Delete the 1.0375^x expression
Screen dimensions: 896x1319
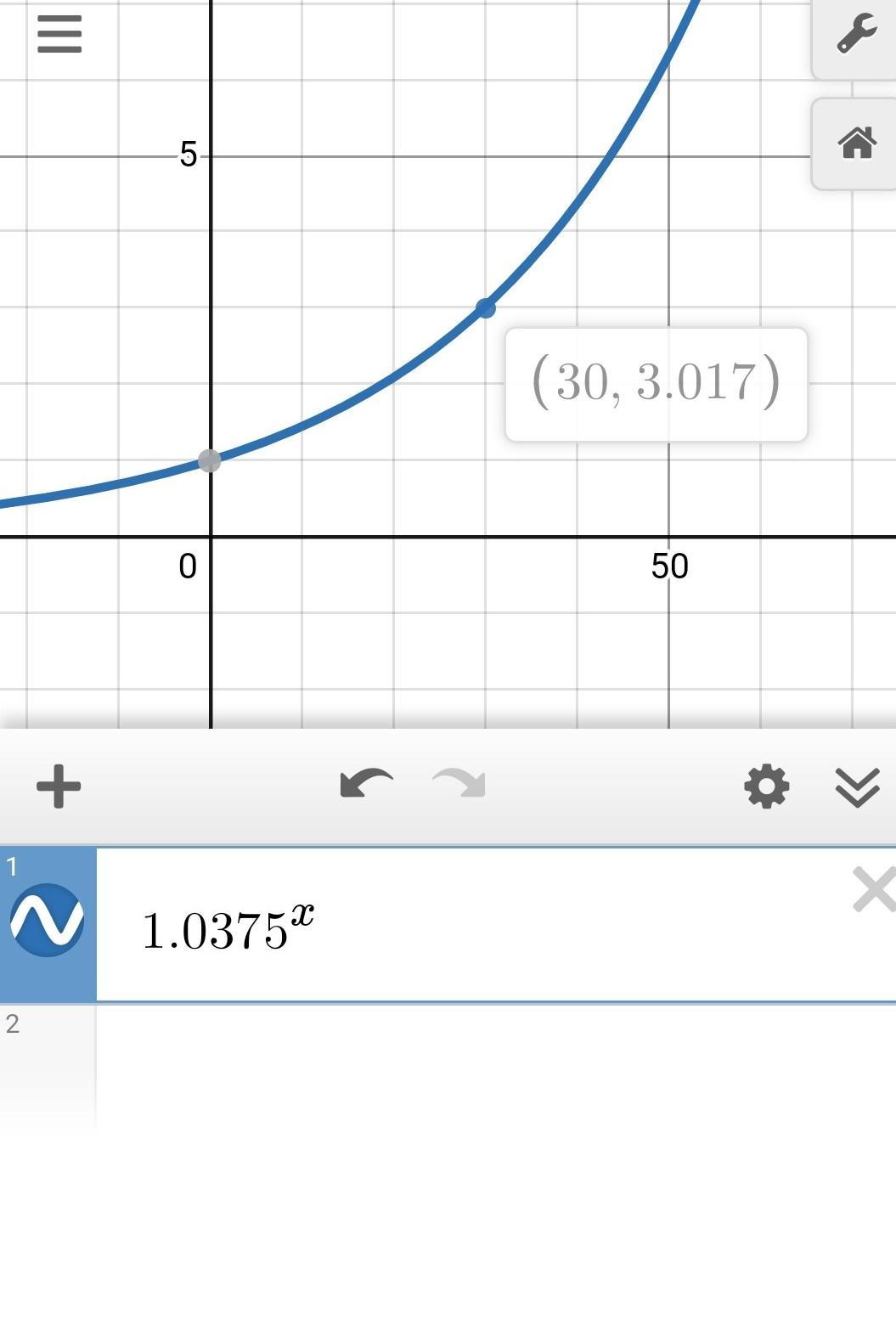(874, 890)
